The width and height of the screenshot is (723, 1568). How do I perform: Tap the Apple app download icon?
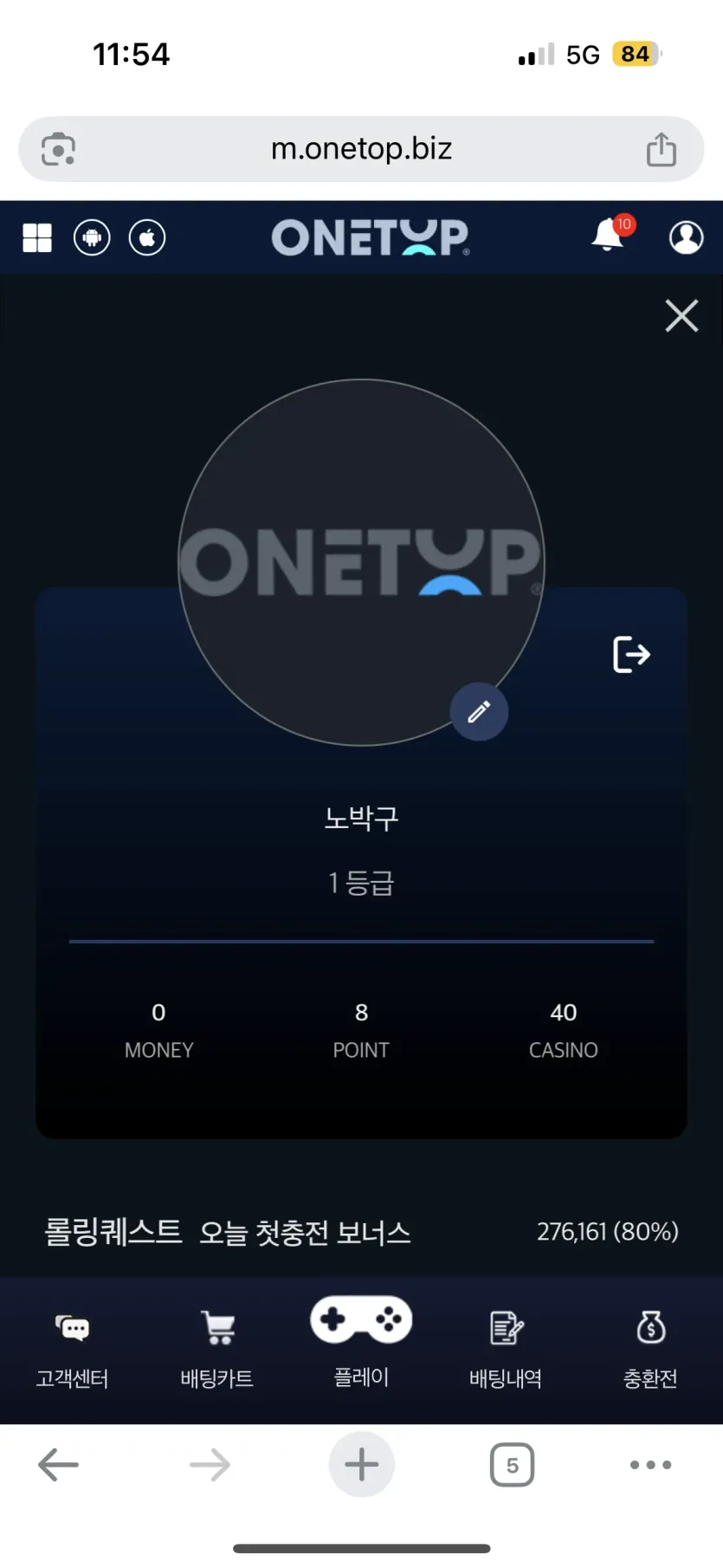tap(147, 237)
